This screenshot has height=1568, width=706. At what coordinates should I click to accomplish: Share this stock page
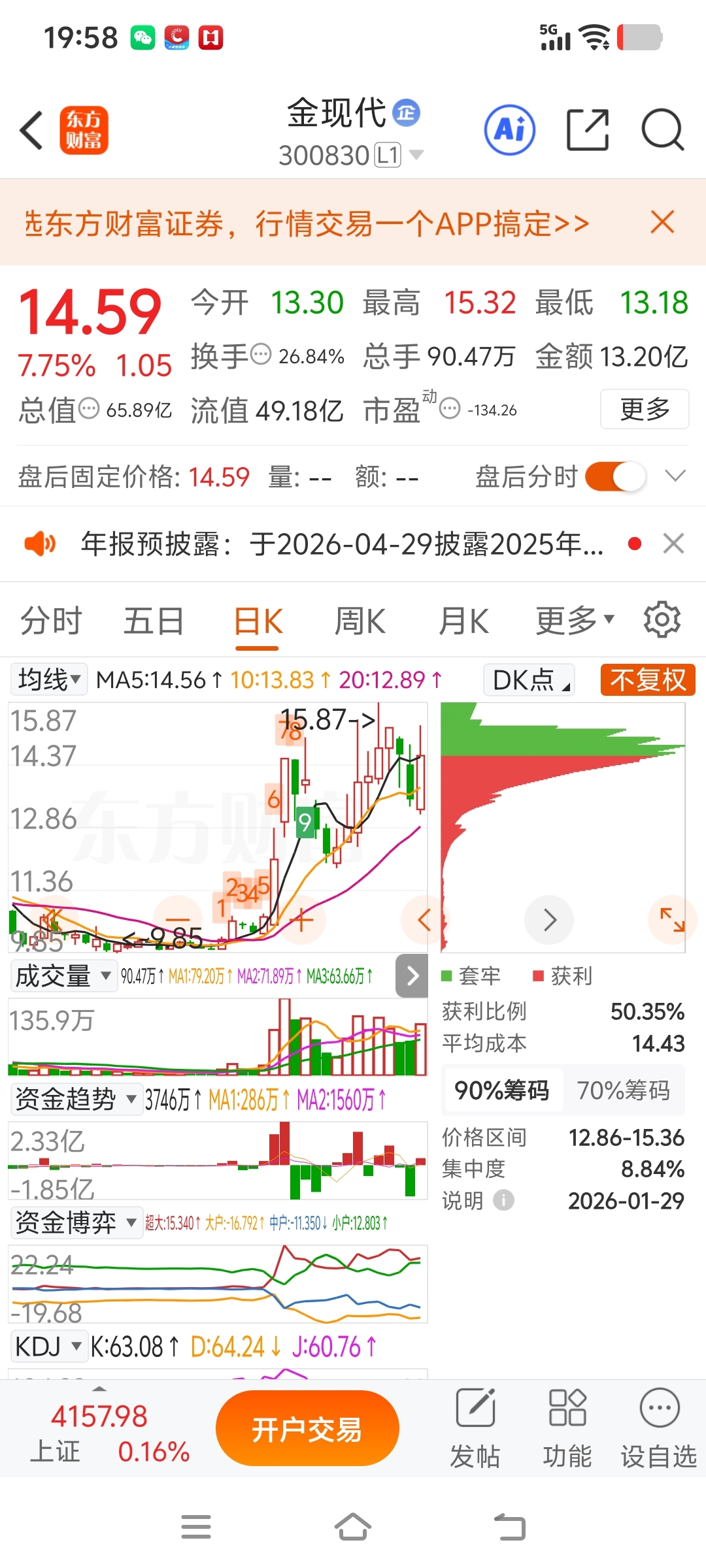tap(587, 130)
